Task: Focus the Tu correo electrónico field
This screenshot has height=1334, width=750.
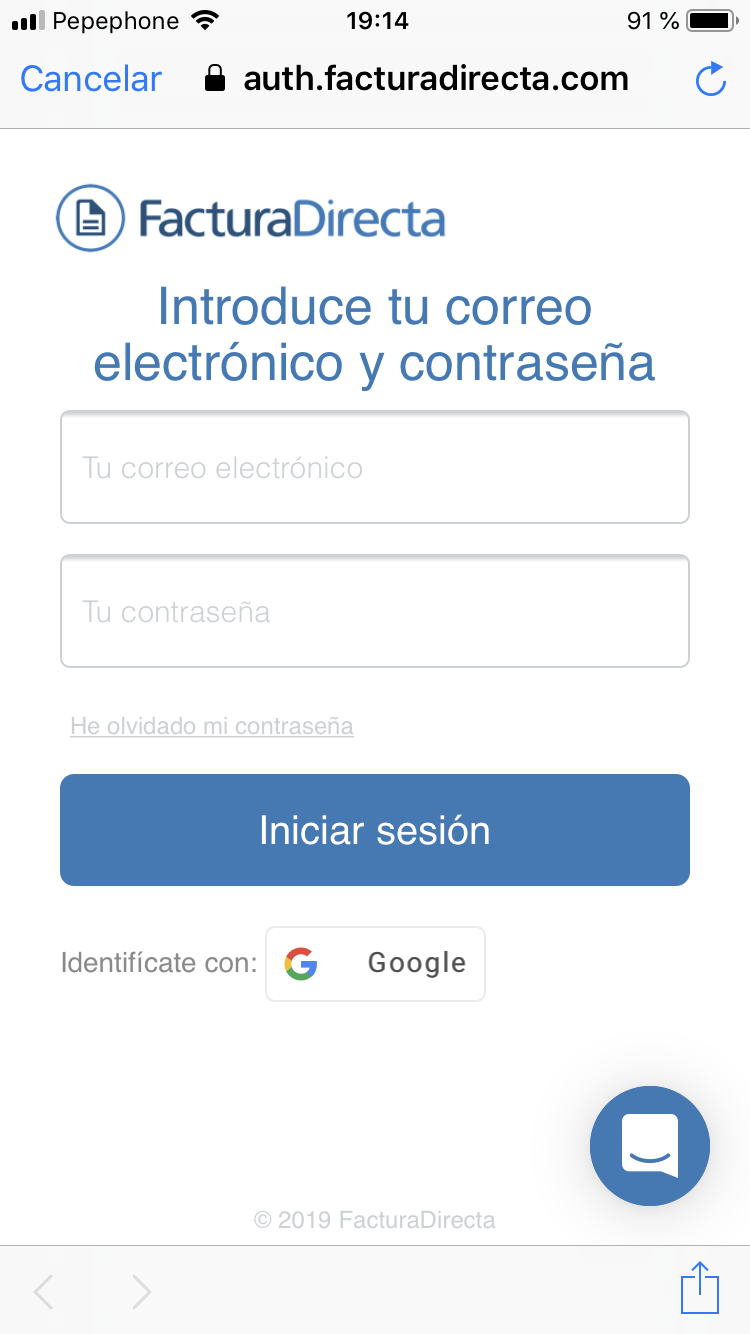Action: [375, 467]
